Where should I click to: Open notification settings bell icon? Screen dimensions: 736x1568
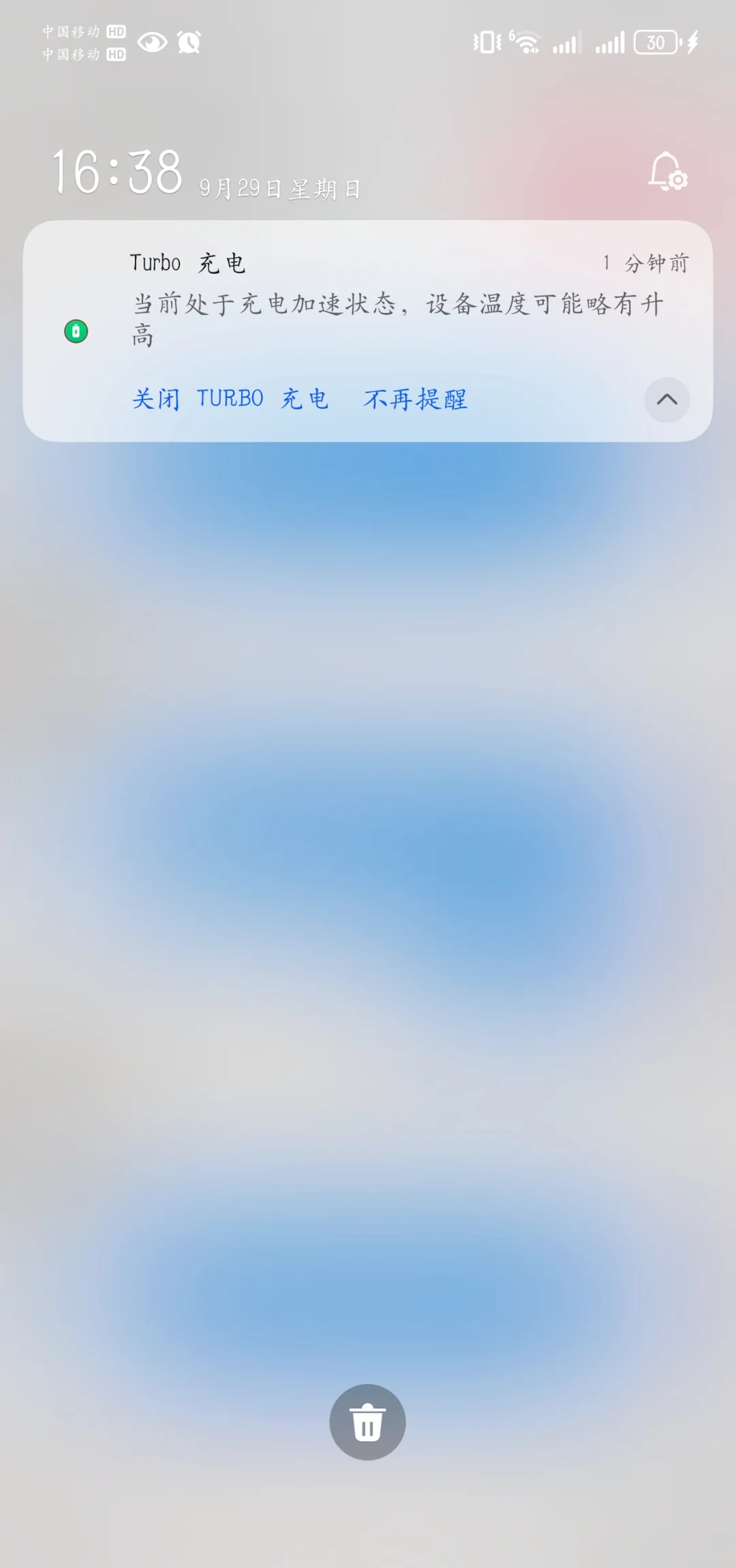[x=667, y=171]
